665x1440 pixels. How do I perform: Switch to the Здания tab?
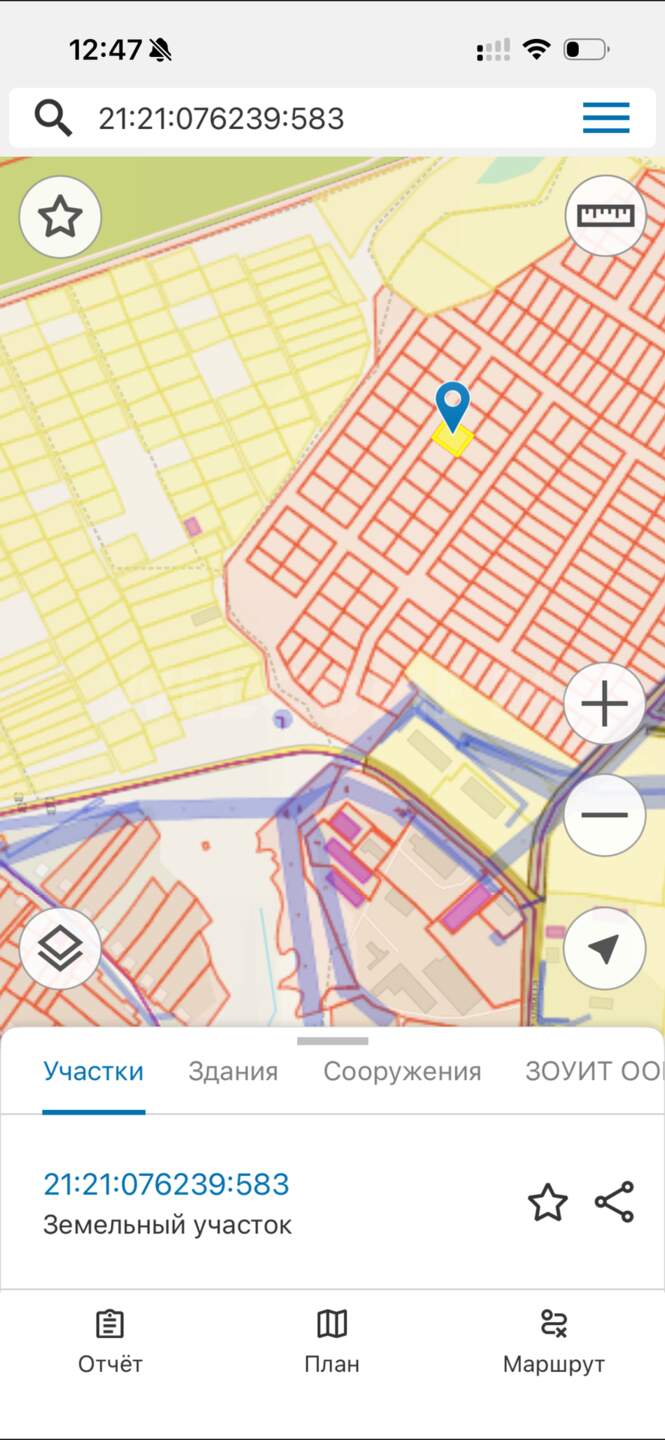pyautogui.click(x=233, y=1072)
